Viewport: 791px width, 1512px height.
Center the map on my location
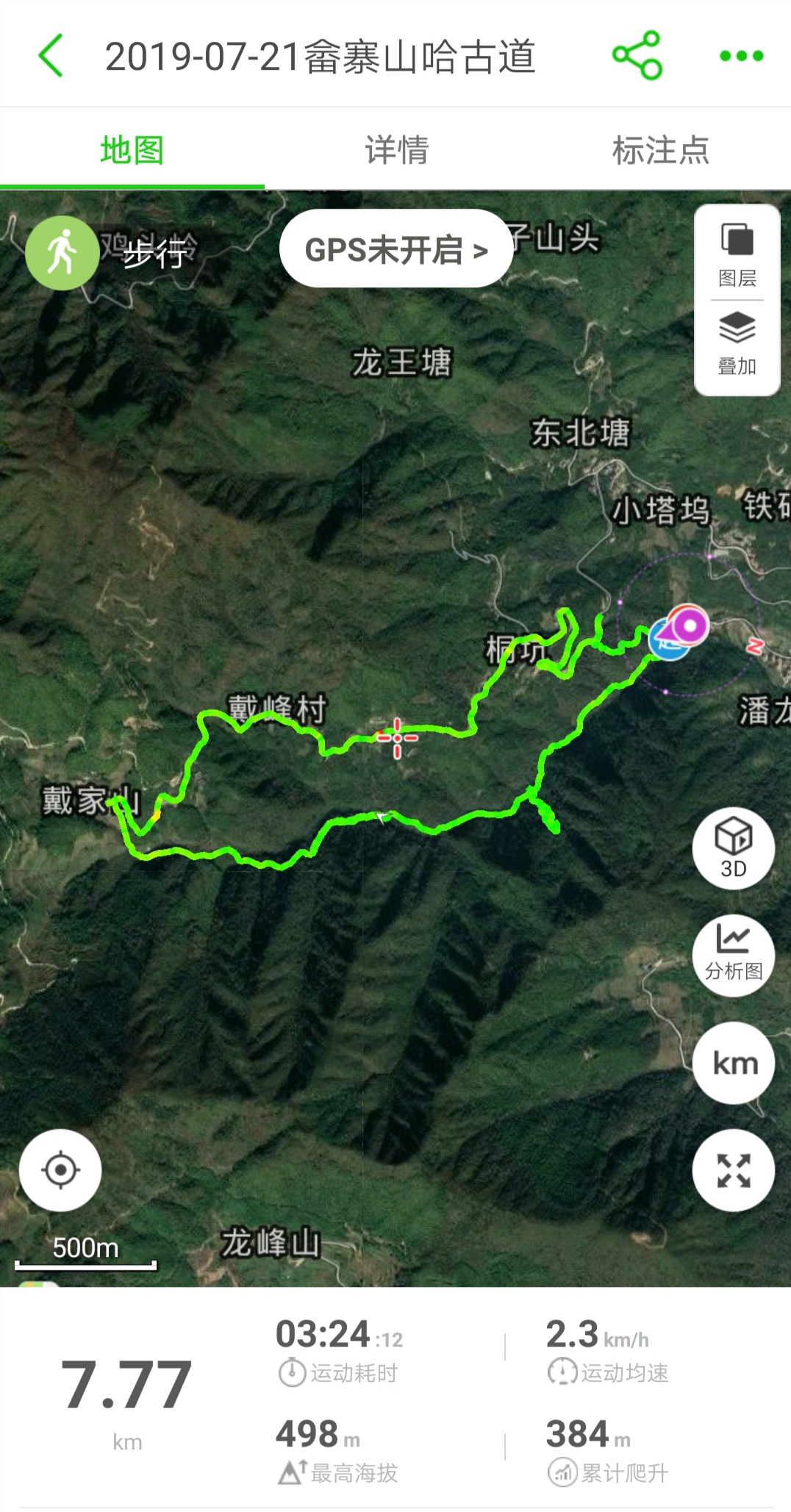coord(61,1170)
